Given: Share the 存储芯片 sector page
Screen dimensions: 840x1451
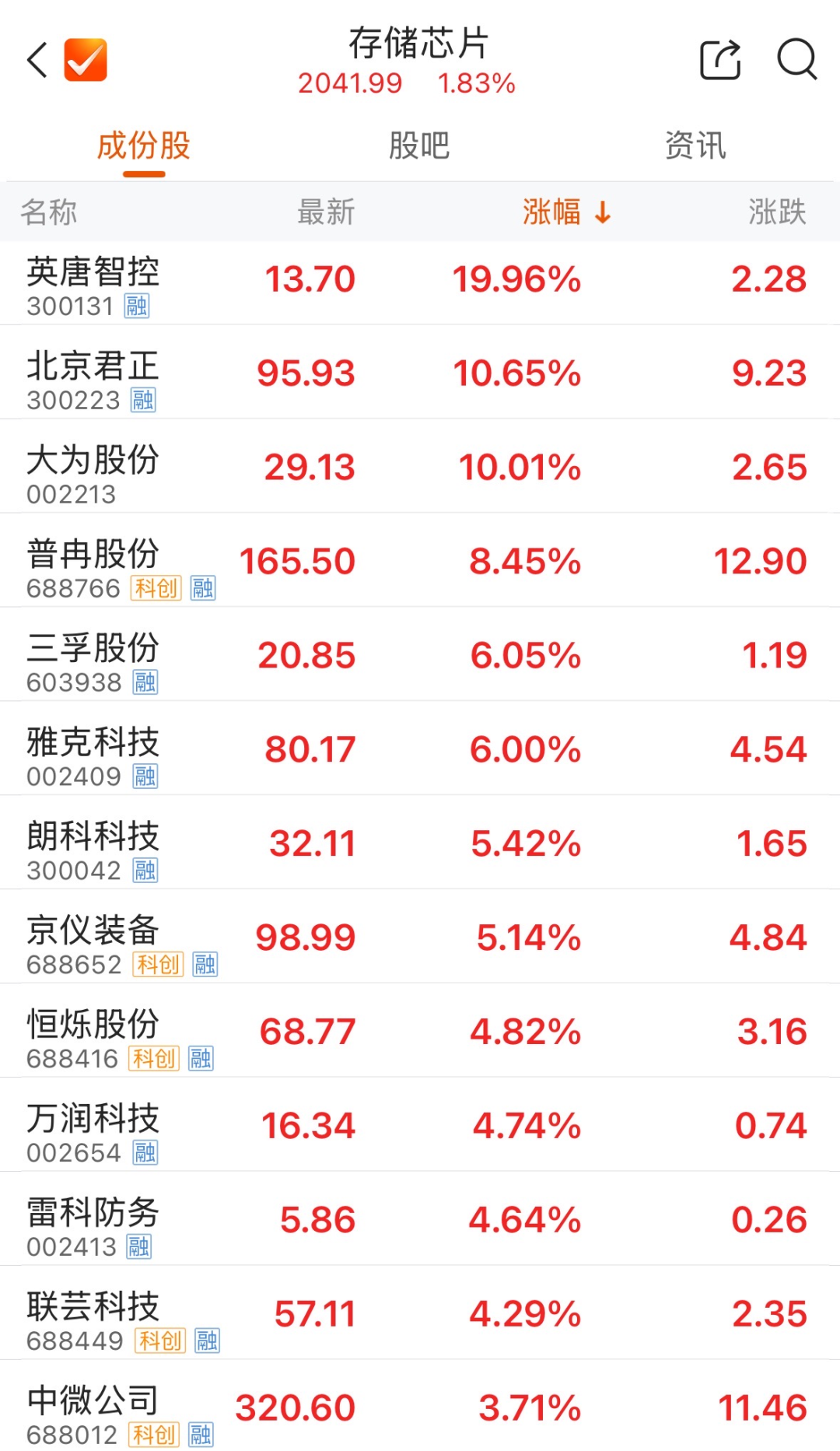Looking at the screenshot, I should point(720,60).
